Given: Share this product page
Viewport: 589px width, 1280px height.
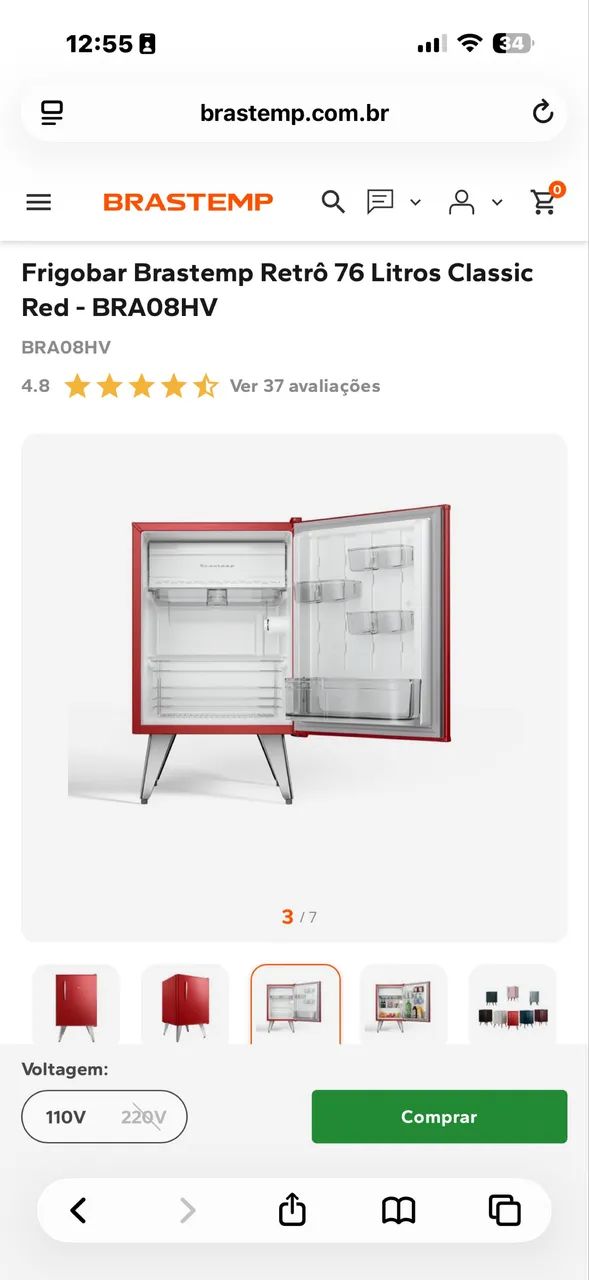Looking at the screenshot, I should pyautogui.click(x=292, y=1209).
